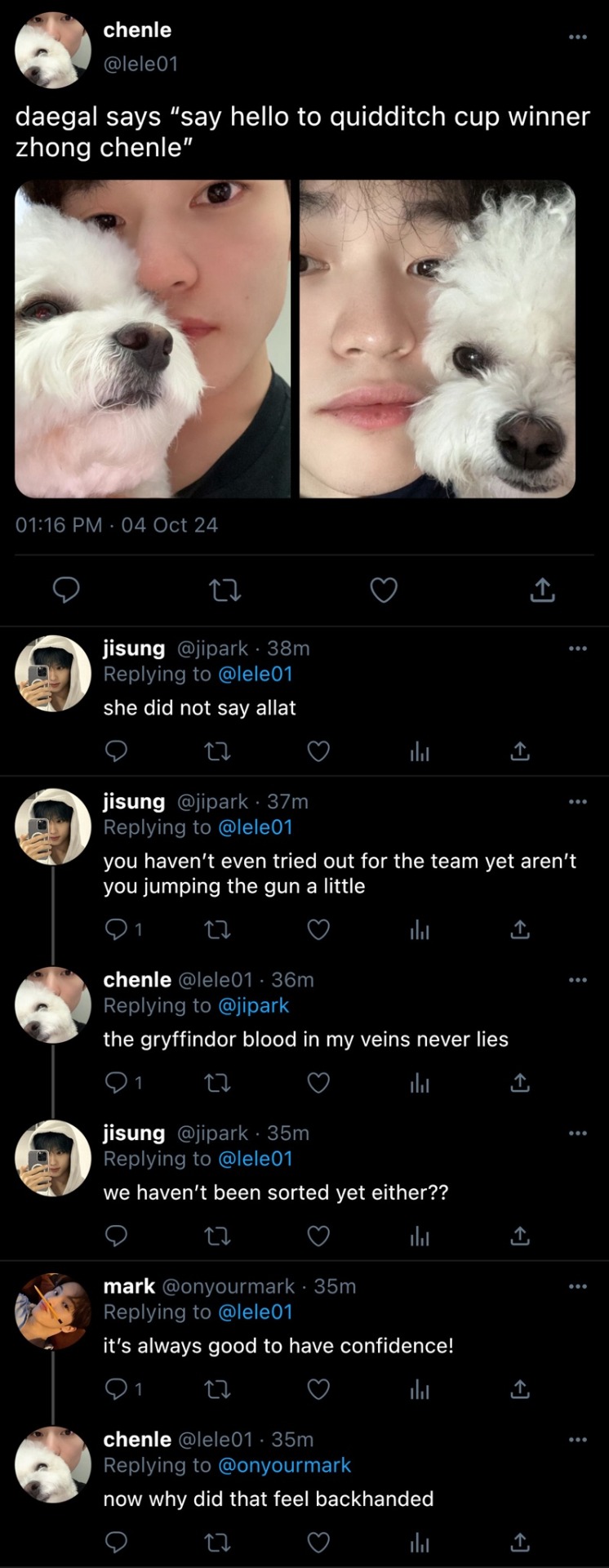The image size is (609, 1568).
Task: Open the left photo with the dog
Action: click(153, 338)
